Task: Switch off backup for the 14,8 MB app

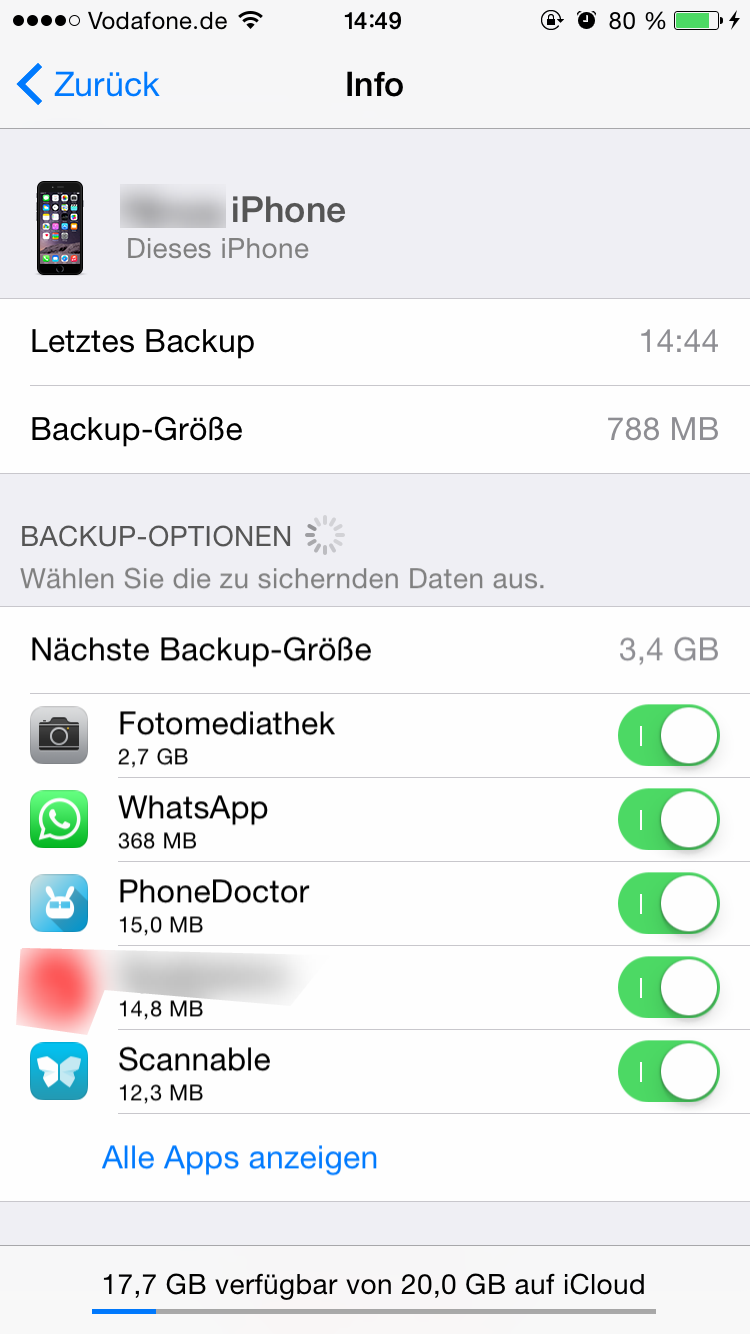Action: (x=669, y=988)
